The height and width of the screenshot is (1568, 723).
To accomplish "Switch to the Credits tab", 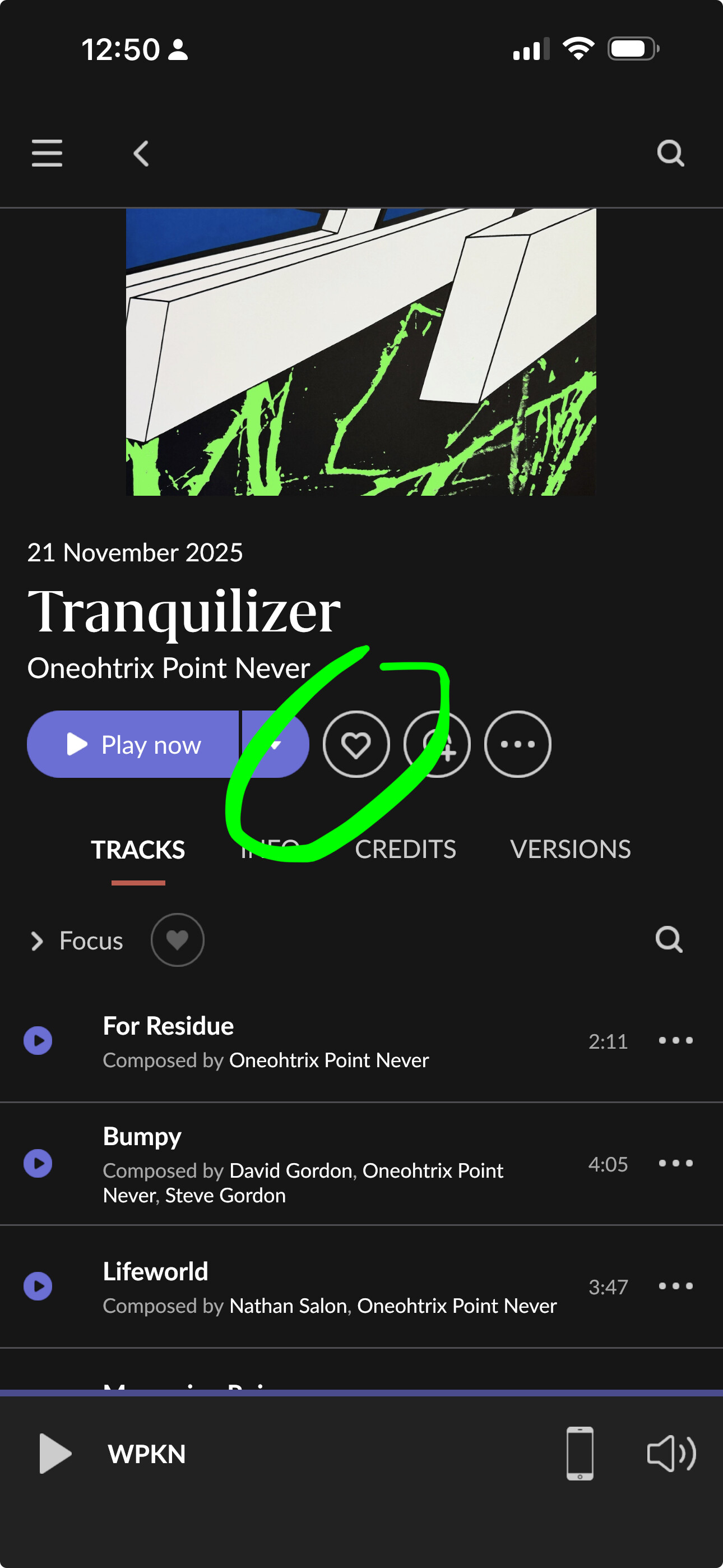I will pos(405,849).
